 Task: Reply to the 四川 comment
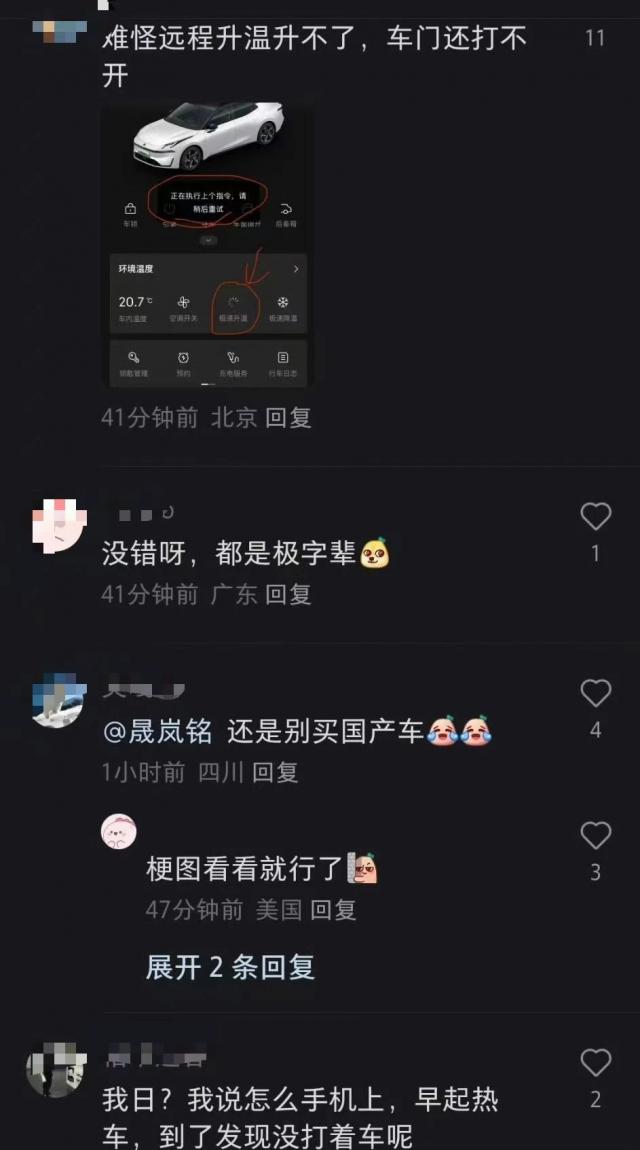(x=274, y=772)
